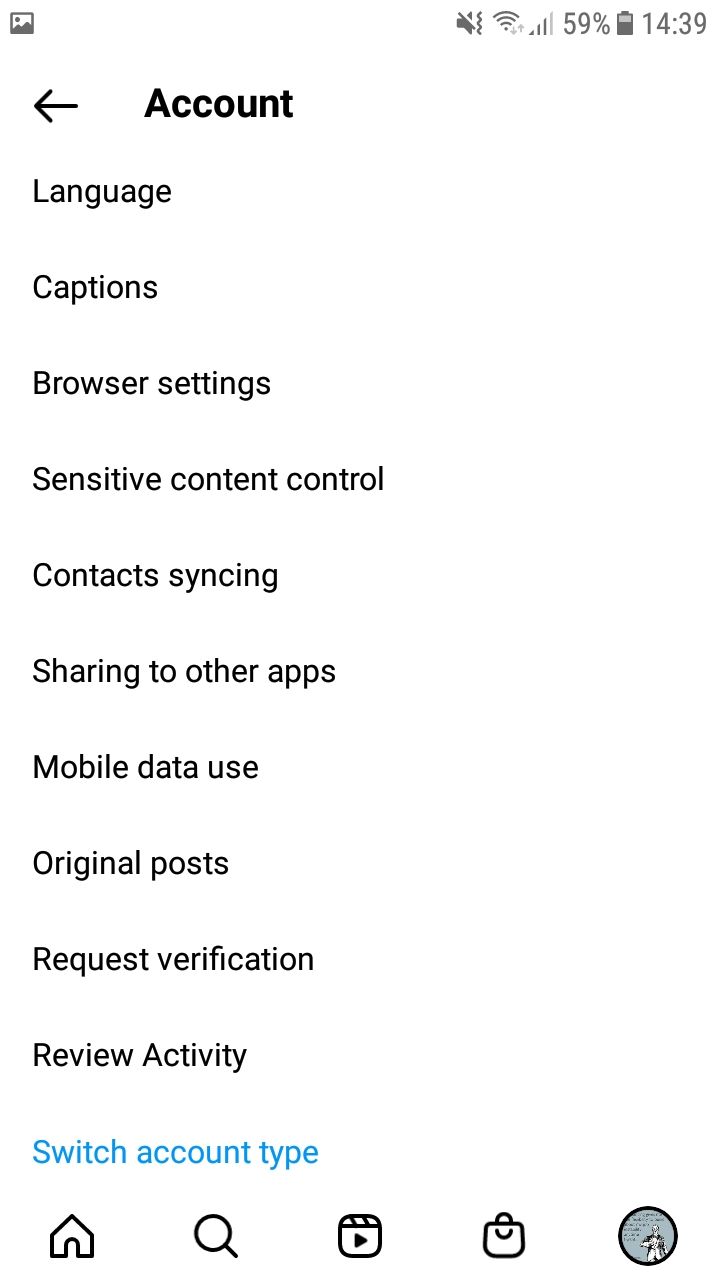Select Request verification
The width and height of the screenshot is (720, 1280).
[x=173, y=959]
